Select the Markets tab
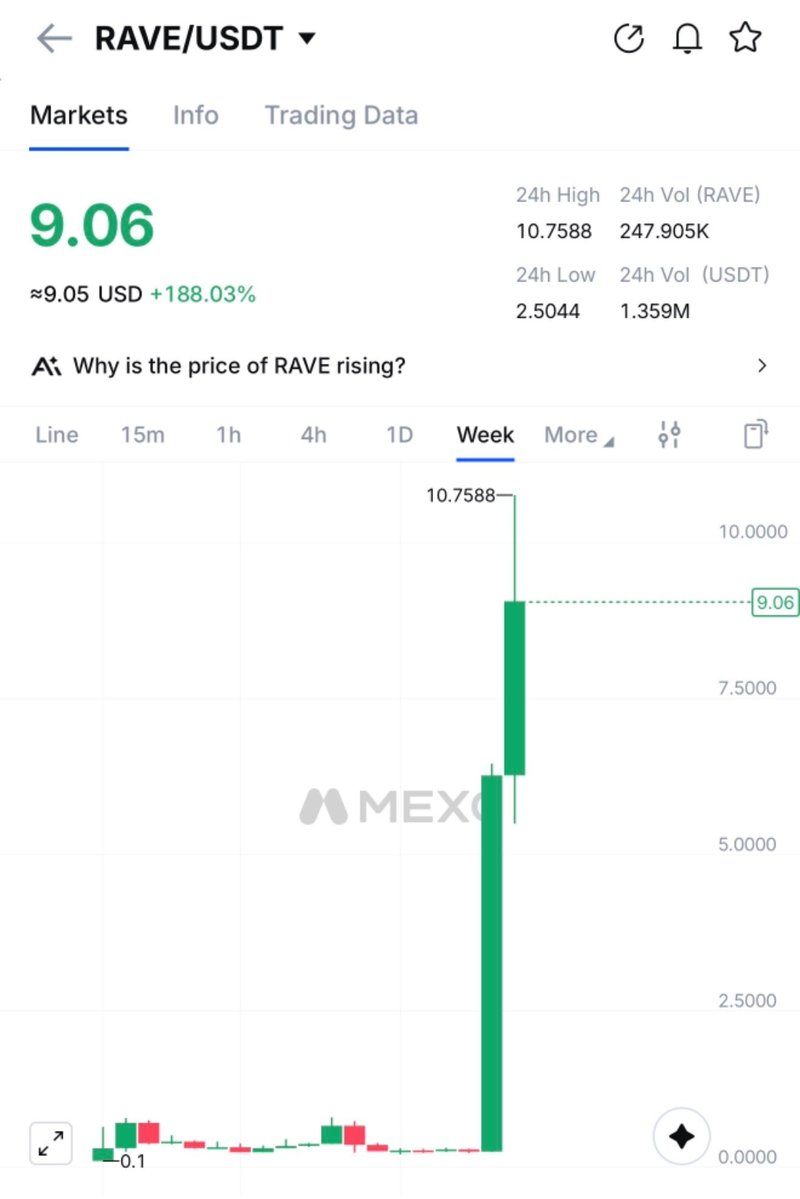The image size is (800, 1199). 79,115
